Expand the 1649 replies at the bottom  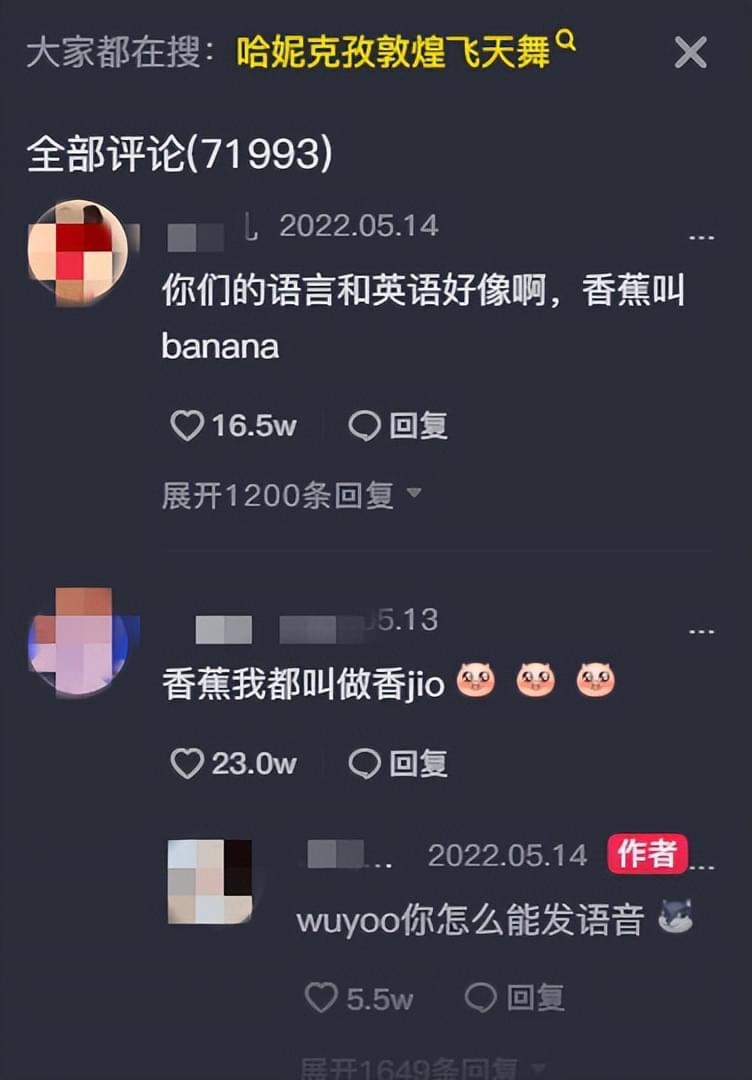tap(421, 1068)
